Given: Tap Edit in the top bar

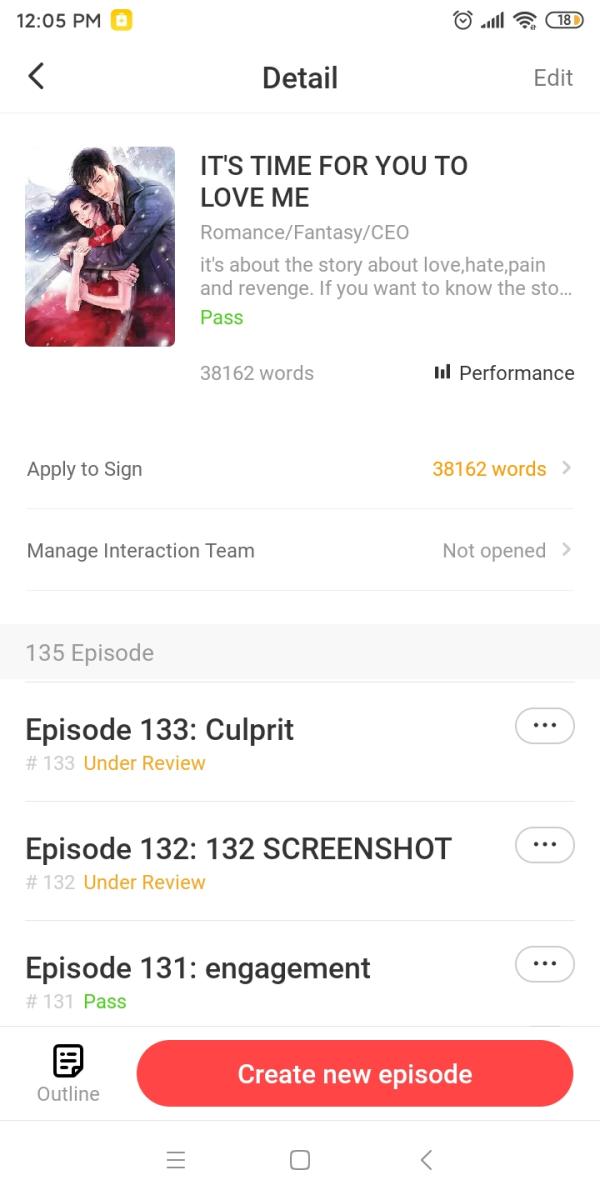Looking at the screenshot, I should tap(553, 78).
